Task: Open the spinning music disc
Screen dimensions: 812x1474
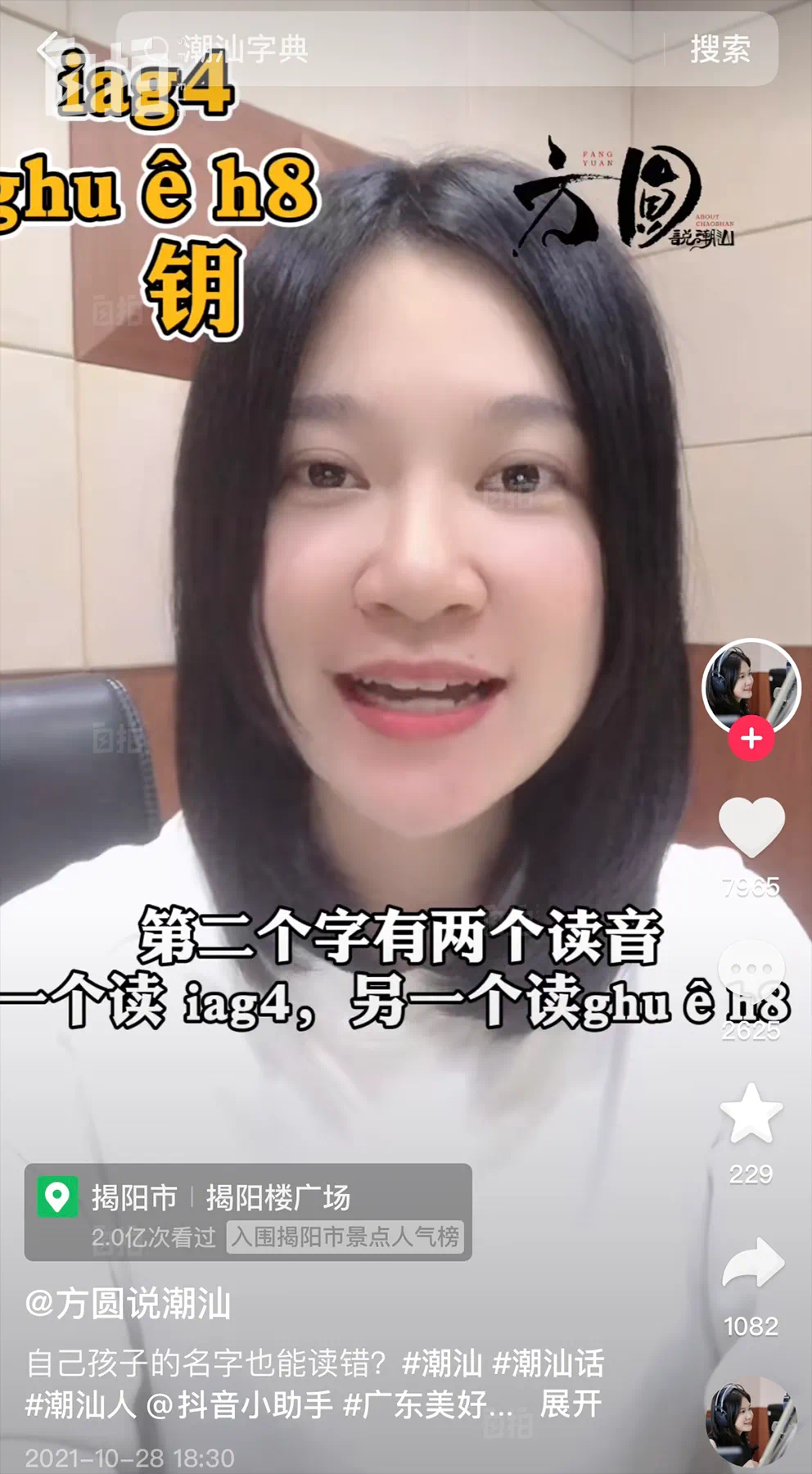Action: tap(751, 1423)
